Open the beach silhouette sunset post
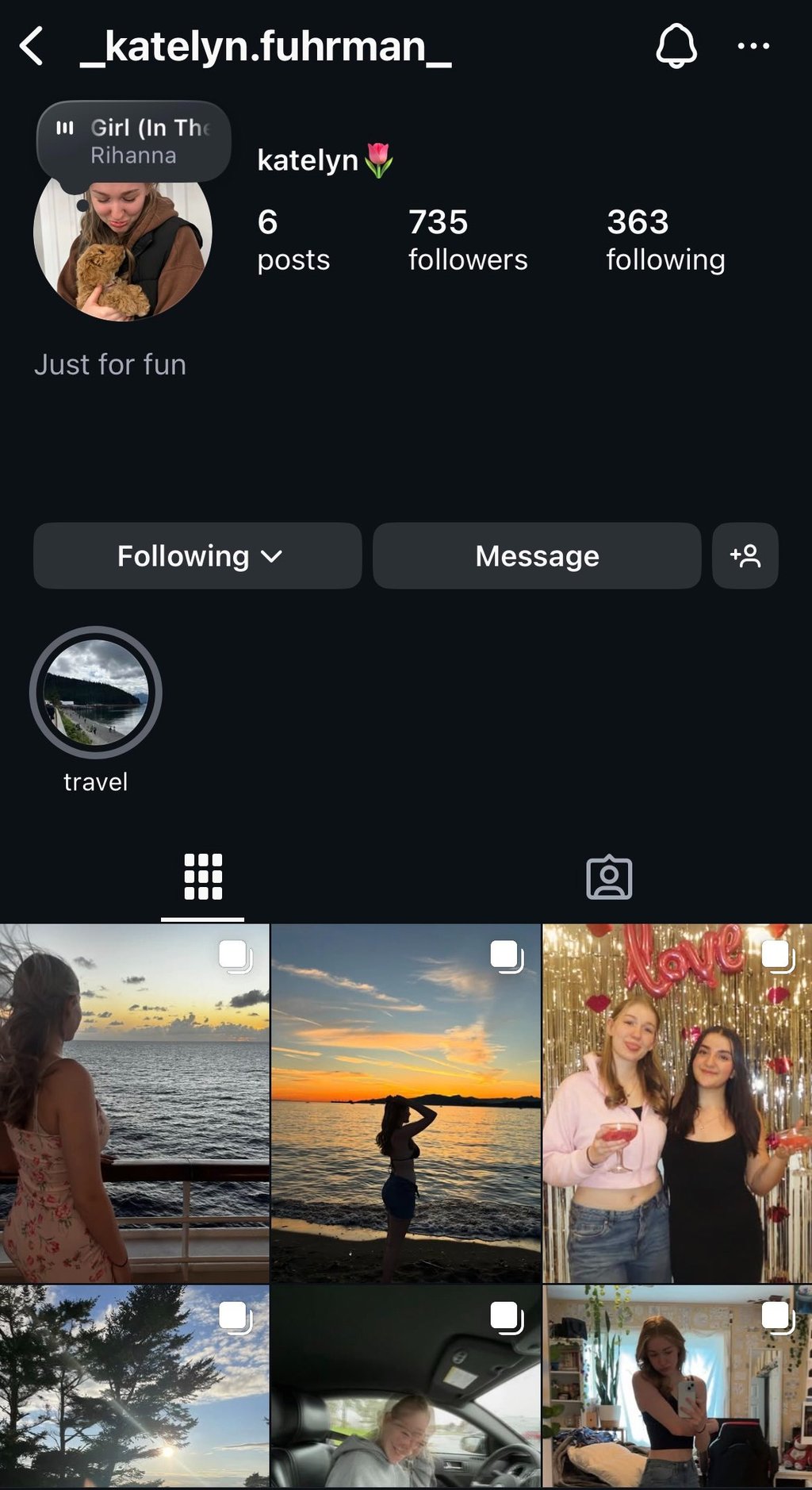Screen dimensions: 812x1490 pyautogui.click(x=406, y=1103)
